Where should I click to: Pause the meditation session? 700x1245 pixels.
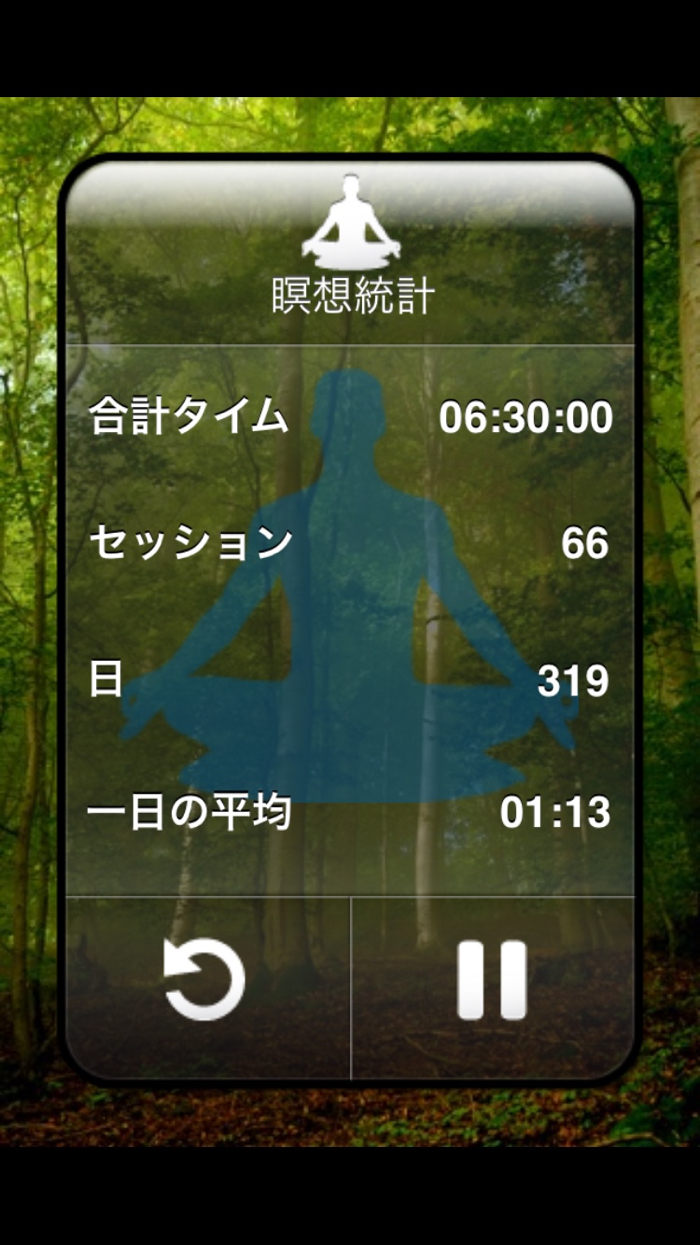tap(492, 982)
